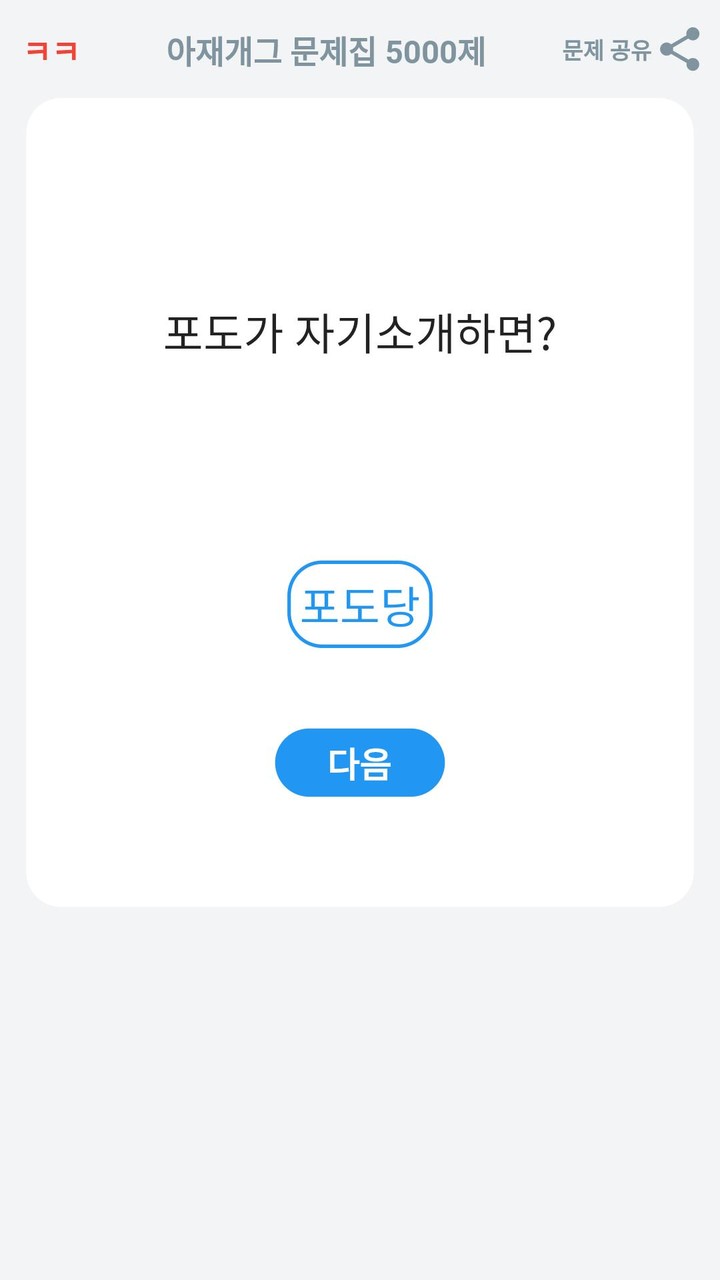Viewport: 720px width, 1280px height.
Task: Select the 아재개그 문제집 5000제 title
Action: [327, 51]
